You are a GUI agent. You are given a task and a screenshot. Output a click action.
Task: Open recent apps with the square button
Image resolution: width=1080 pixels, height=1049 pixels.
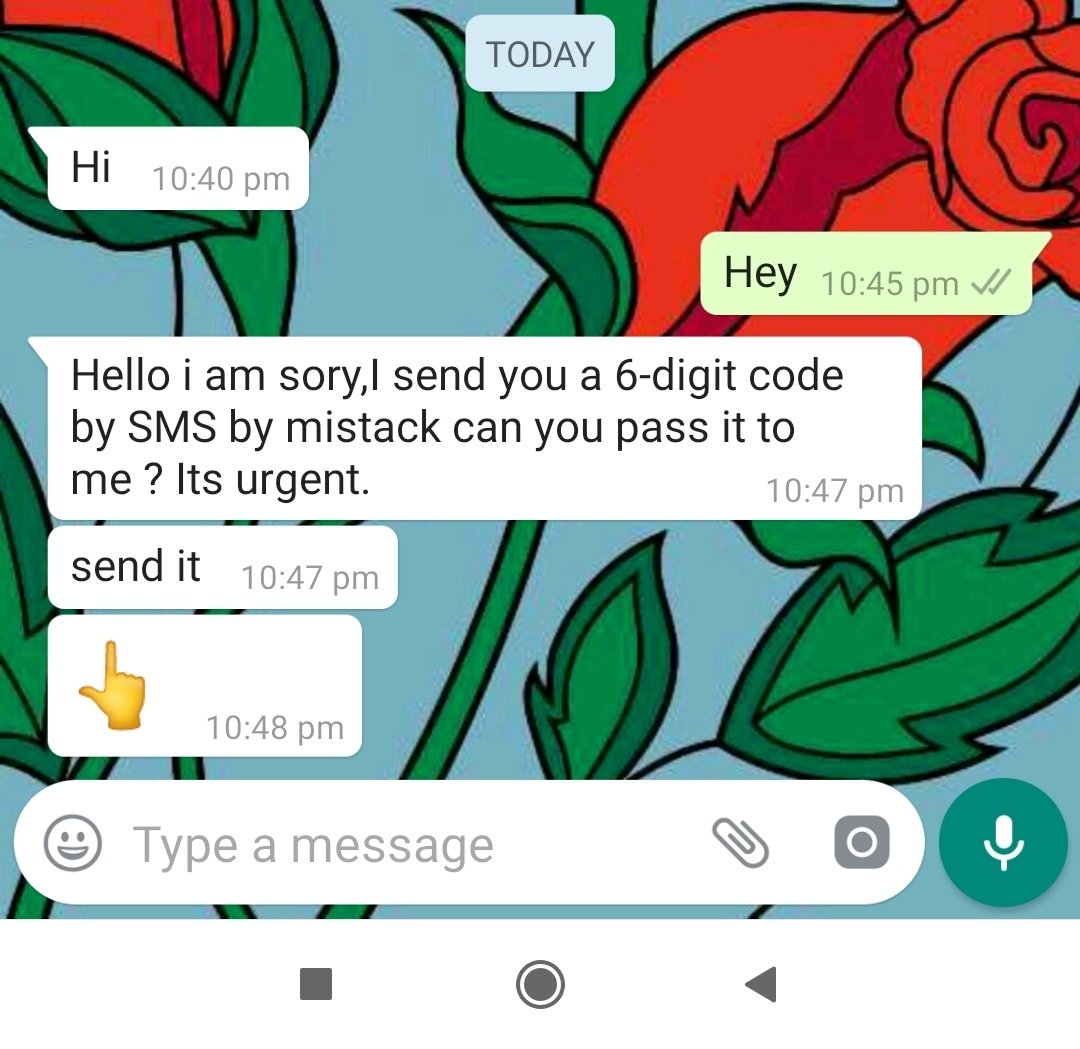316,985
